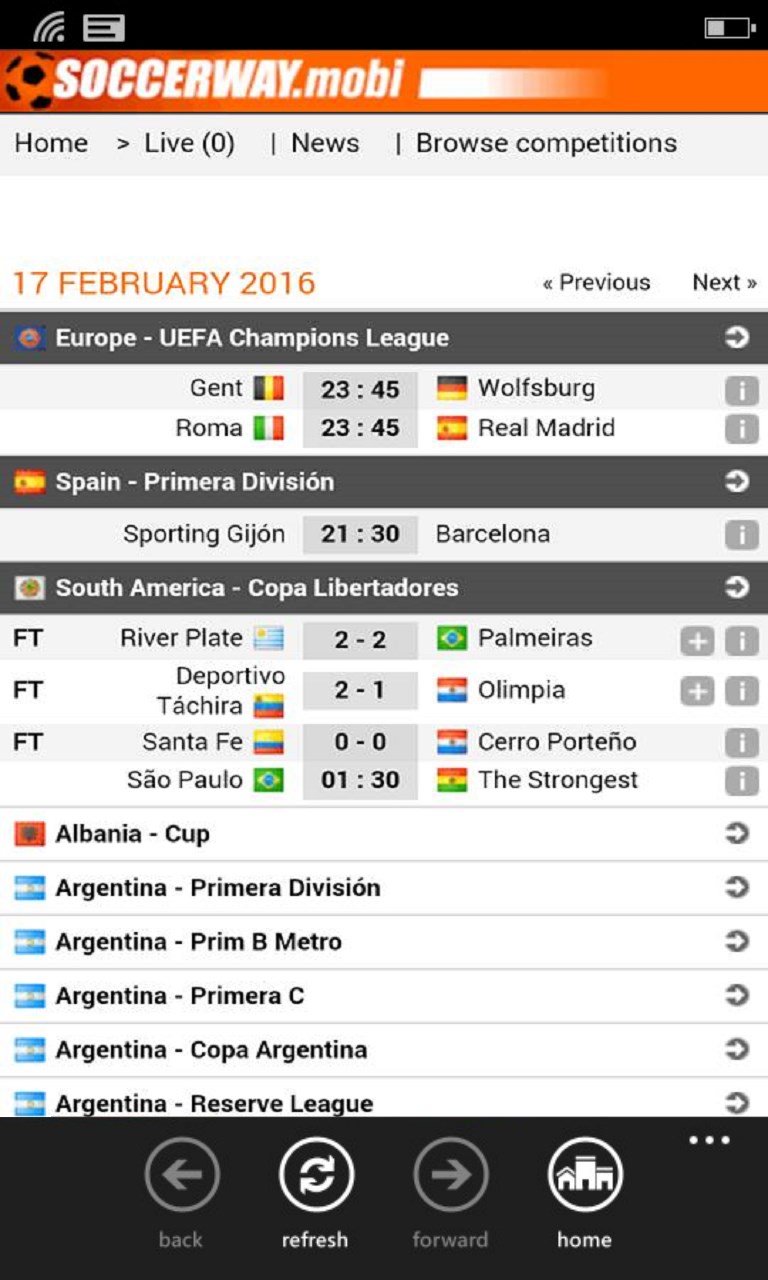Open the Albania - Cup row
This screenshot has height=1280, width=768.
(x=384, y=834)
